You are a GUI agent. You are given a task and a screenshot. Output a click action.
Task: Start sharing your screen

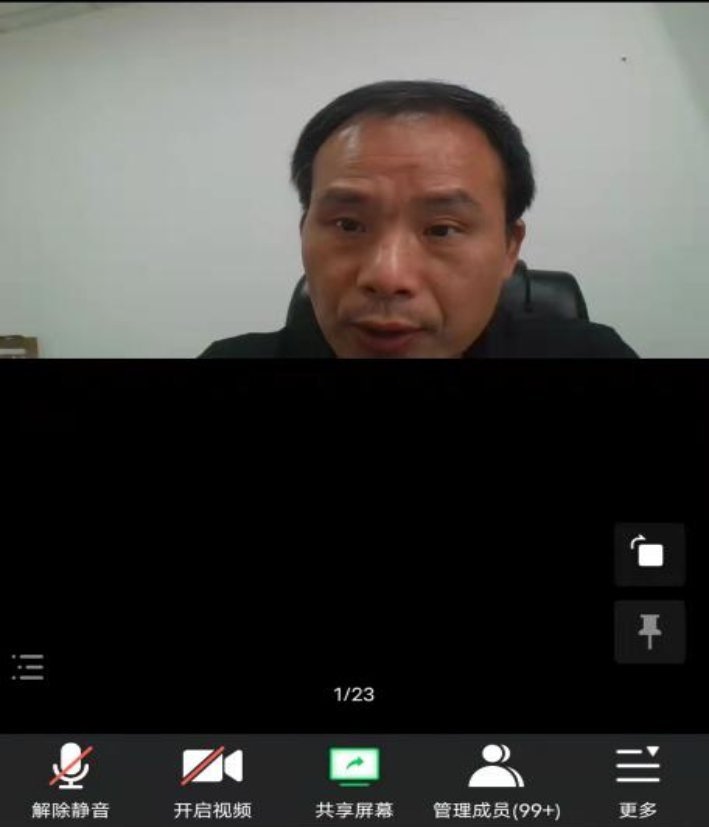pos(354,779)
